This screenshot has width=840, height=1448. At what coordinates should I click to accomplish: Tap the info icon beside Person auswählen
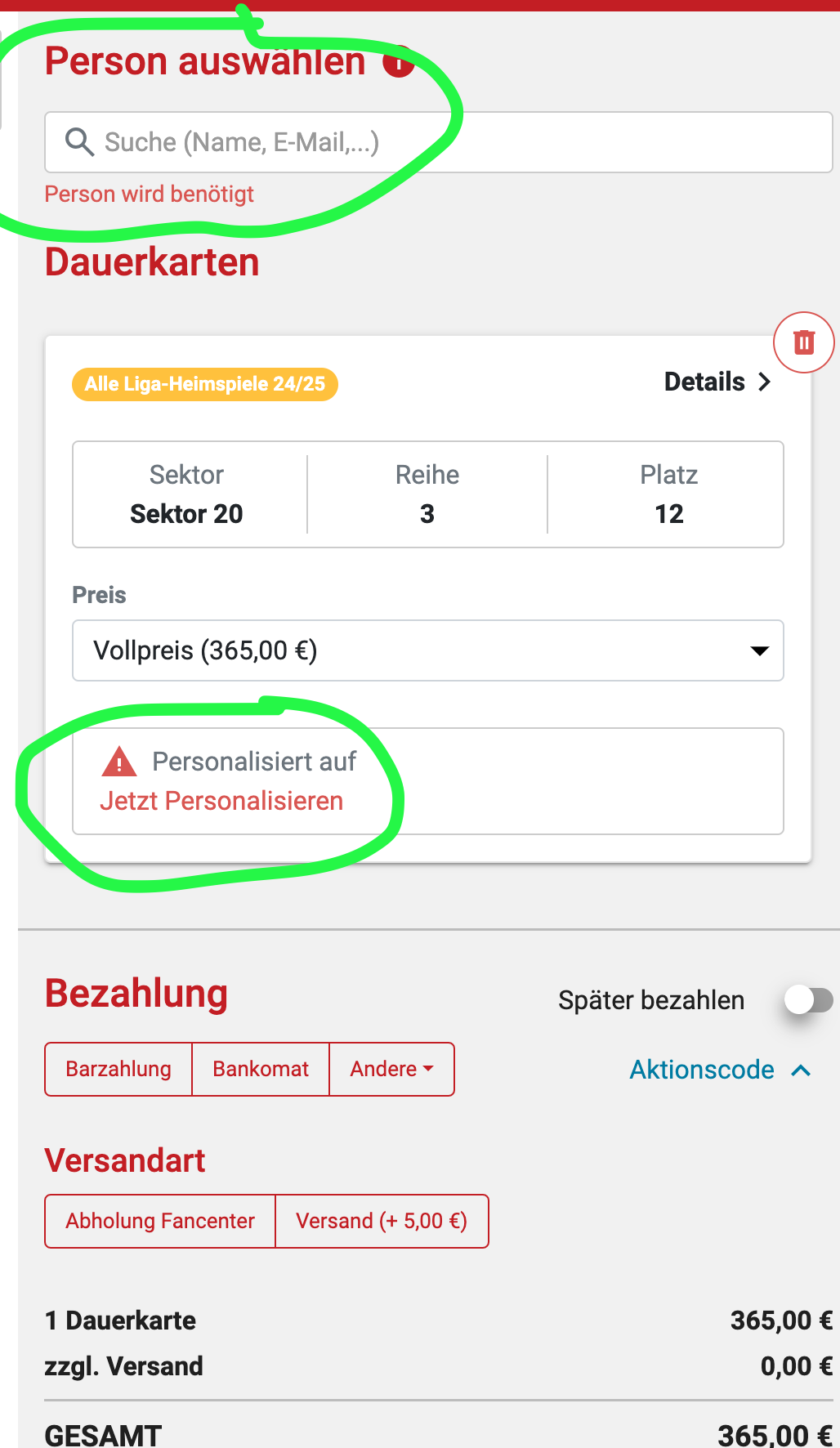pyautogui.click(x=399, y=61)
